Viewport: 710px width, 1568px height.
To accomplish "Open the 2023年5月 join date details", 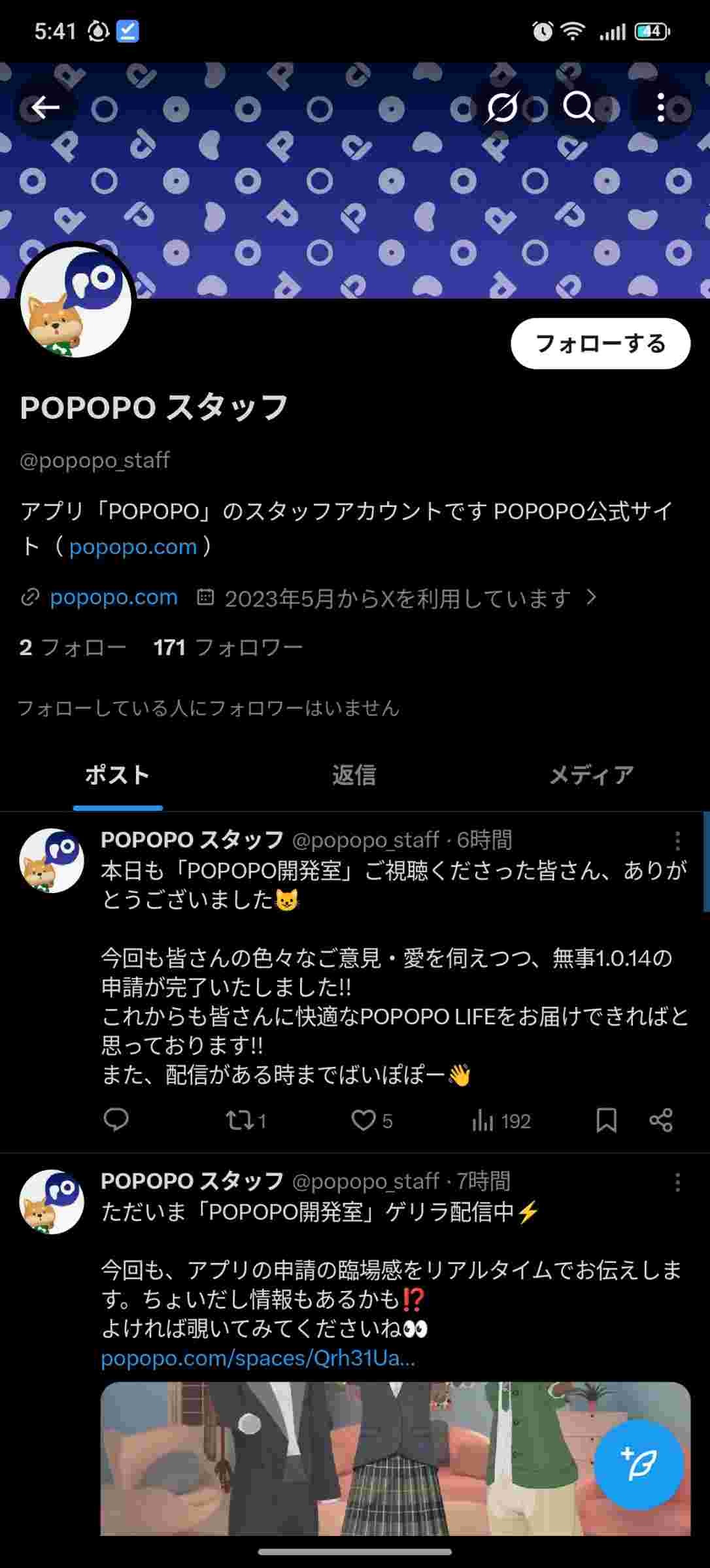I will (397, 598).
